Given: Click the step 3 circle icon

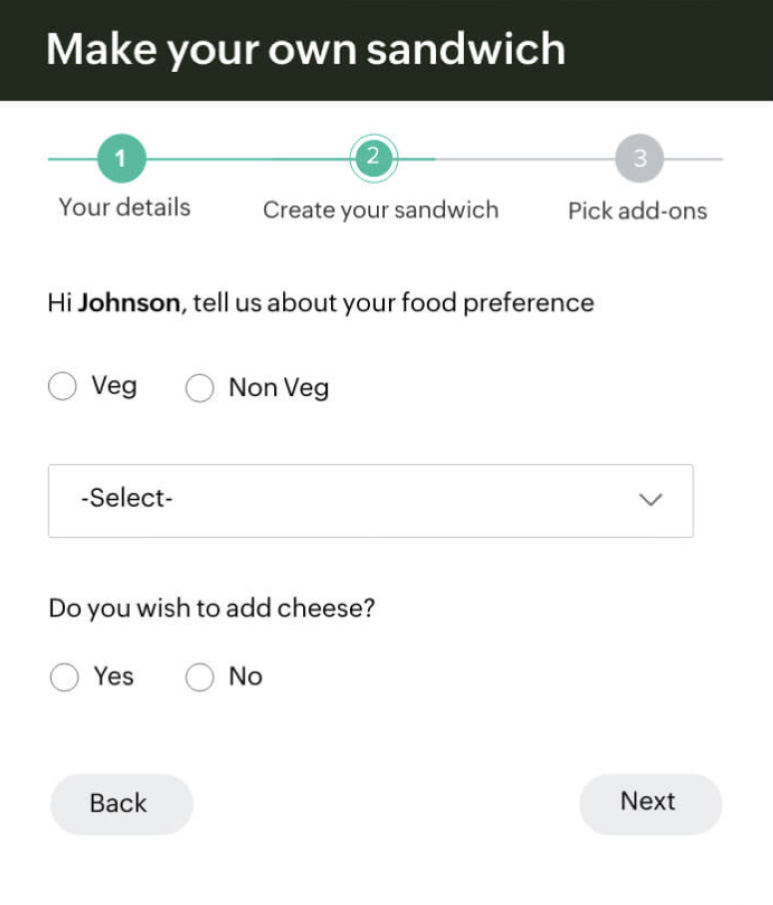Looking at the screenshot, I should [639, 157].
